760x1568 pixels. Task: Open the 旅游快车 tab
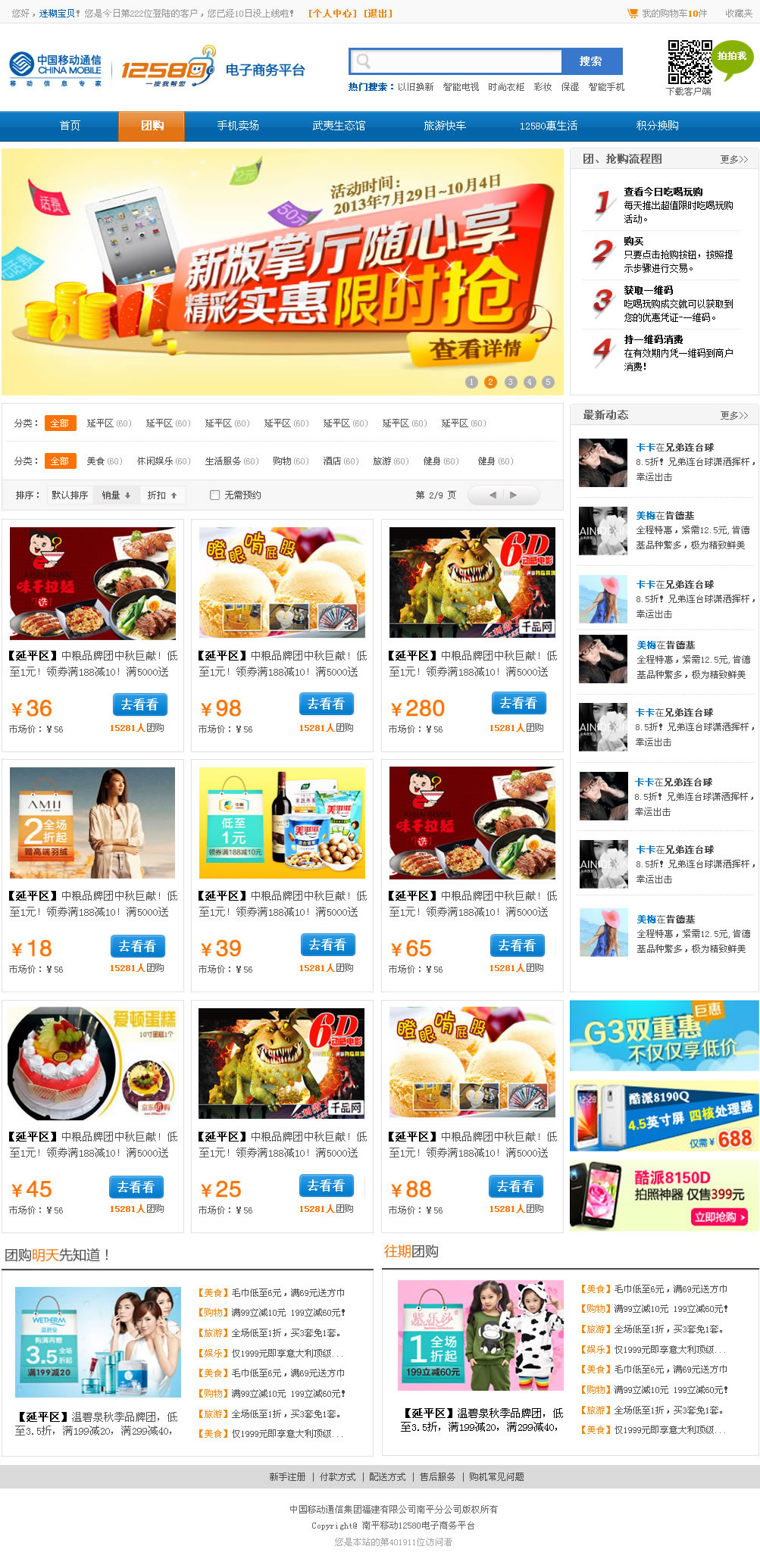445,126
